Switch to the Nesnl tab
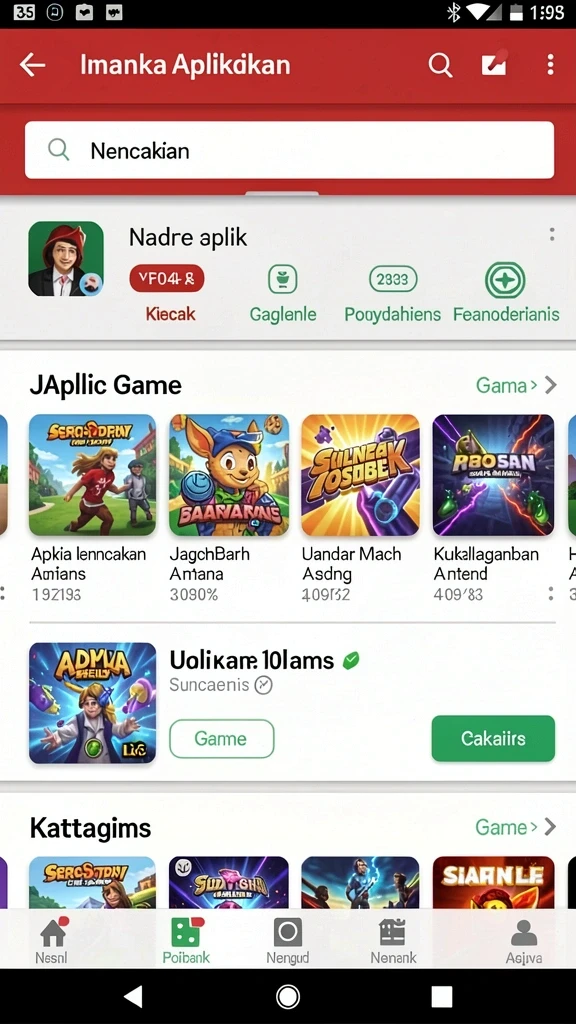 click(52, 940)
